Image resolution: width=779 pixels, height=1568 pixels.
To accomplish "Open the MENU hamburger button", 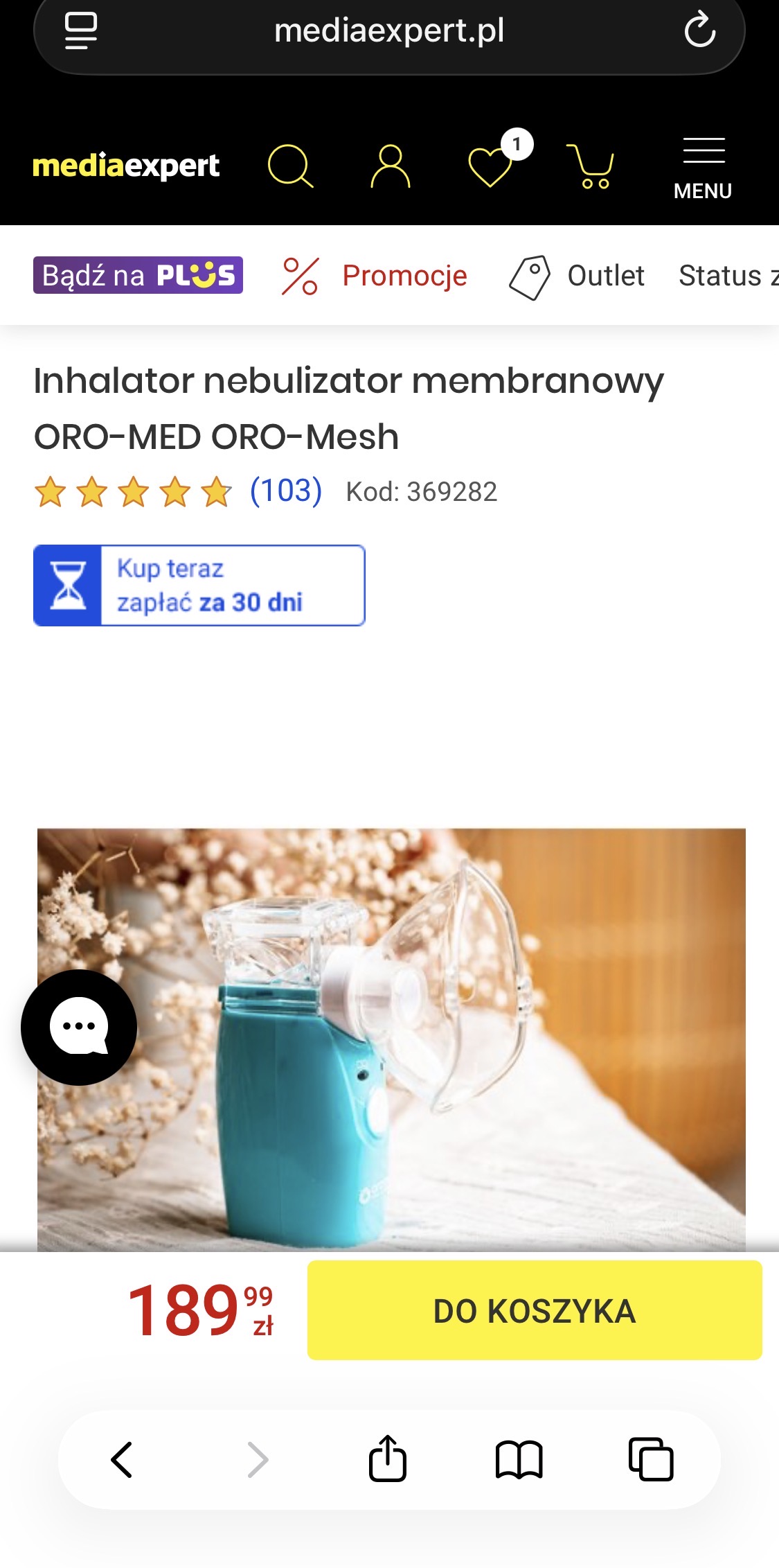I will click(703, 169).
